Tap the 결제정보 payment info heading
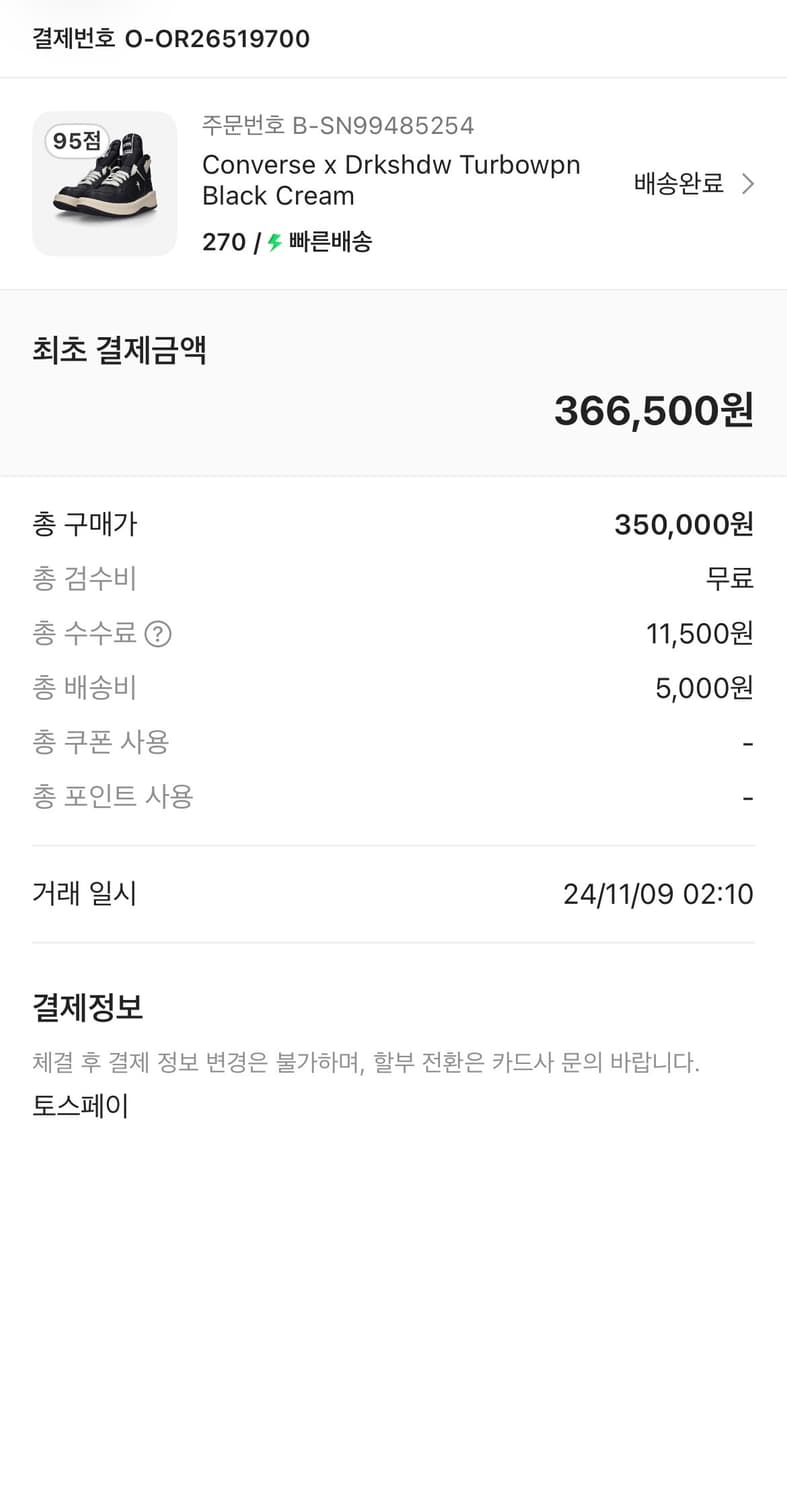The height and width of the screenshot is (1500, 787). point(86,1008)
